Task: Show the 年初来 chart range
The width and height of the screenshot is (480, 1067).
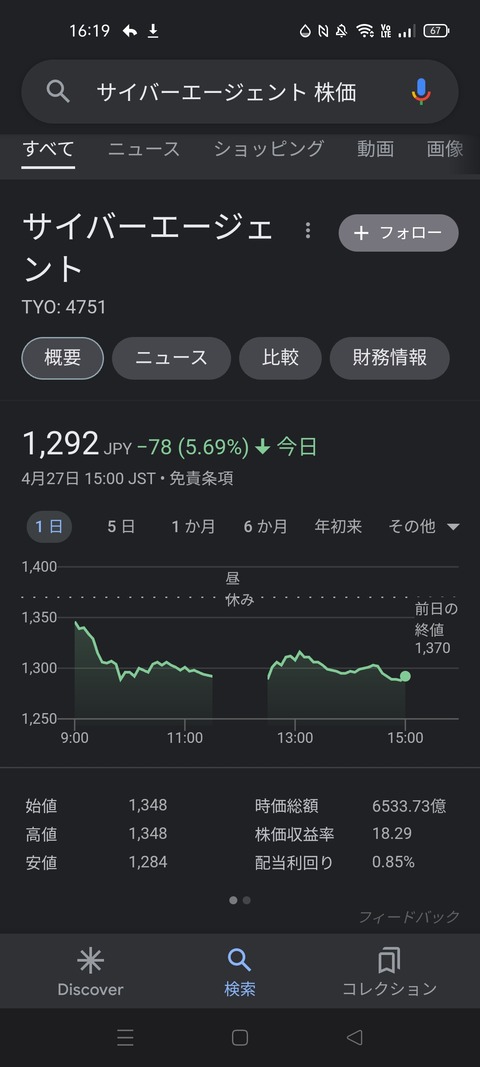Action: click(338, 527)
